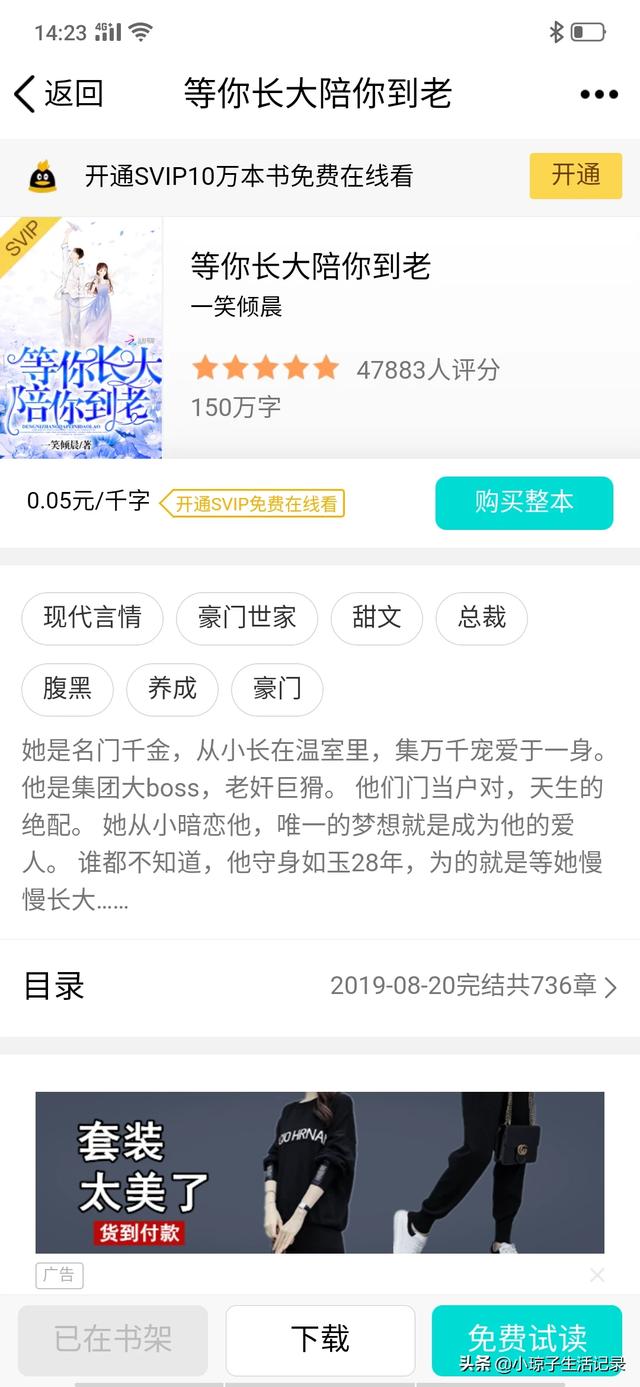Tap the yellow 开通 SVIP button
The height and width of the screenshot is (1387, 640).
click(x=575, y=176)
